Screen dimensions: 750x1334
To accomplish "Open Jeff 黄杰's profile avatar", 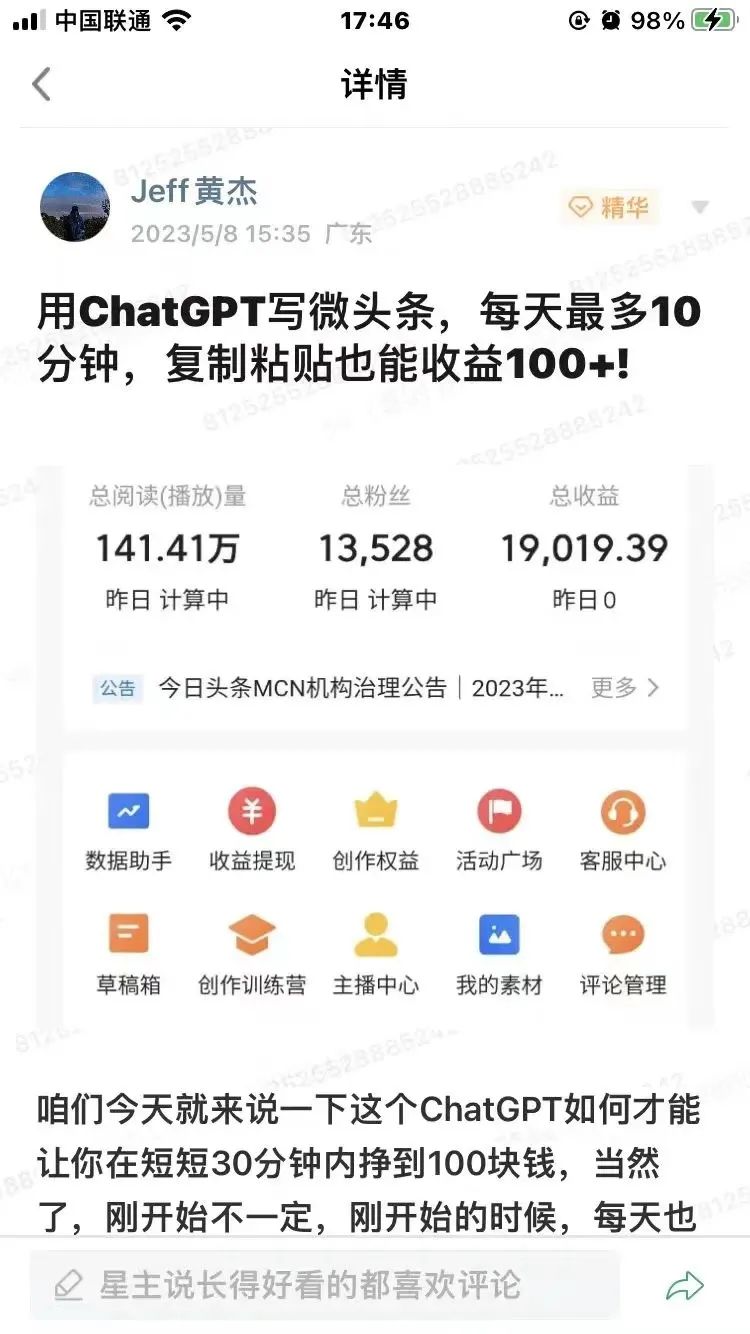I will [75, 207].
